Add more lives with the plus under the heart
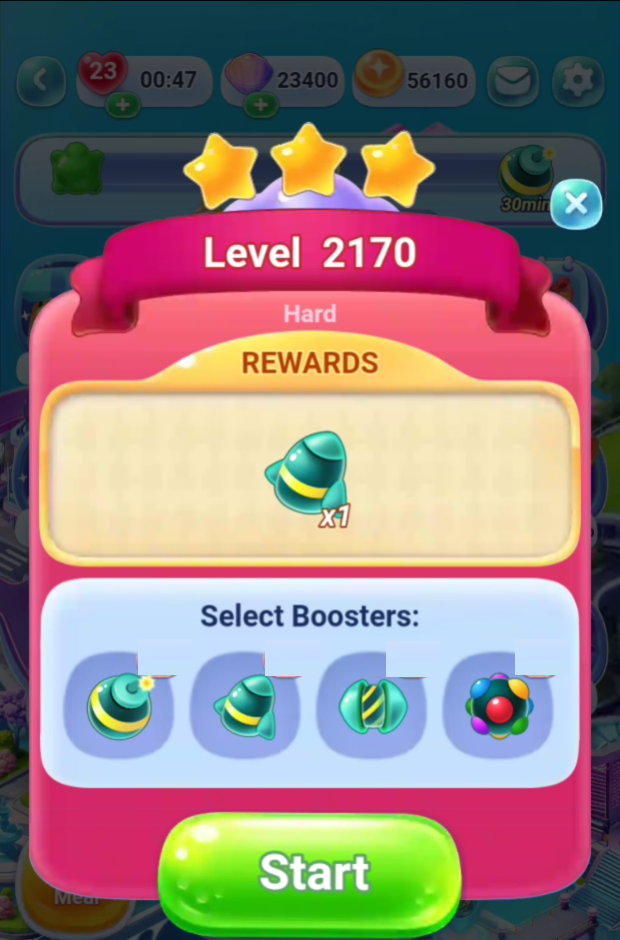Image resolution: width=620 pixels, height=940 pixels. tap(123, 106)
